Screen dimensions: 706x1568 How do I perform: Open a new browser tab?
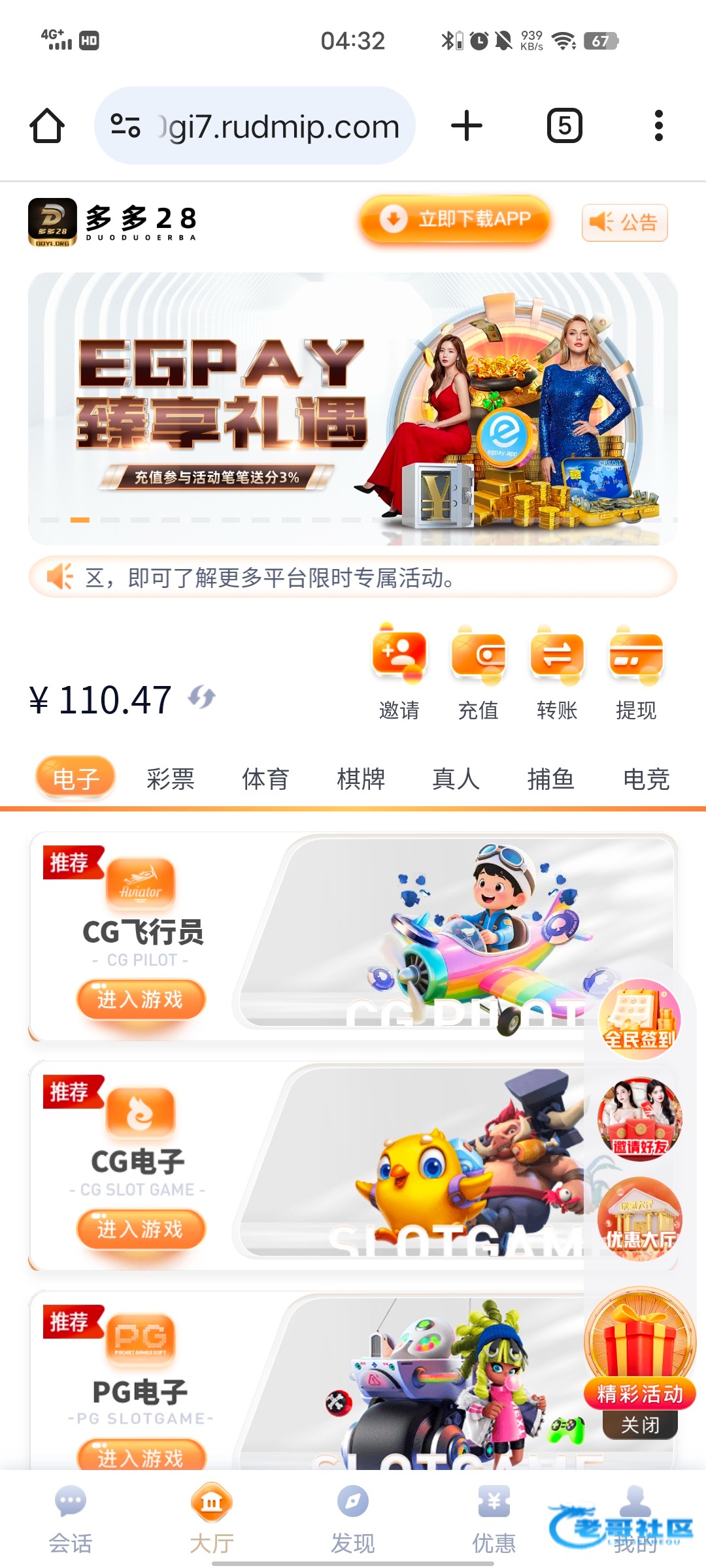click(467, 125)
